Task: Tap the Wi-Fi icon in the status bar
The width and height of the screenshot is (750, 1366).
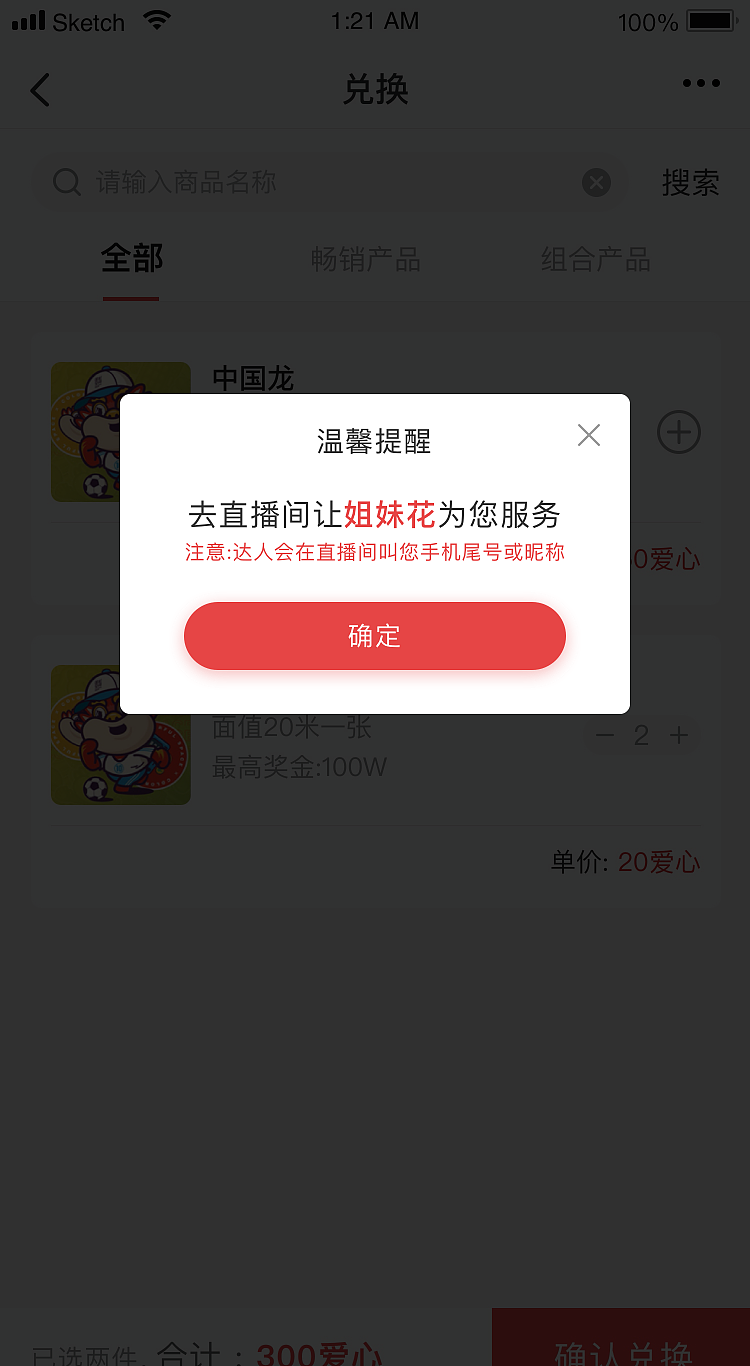Action: (155, 18)
